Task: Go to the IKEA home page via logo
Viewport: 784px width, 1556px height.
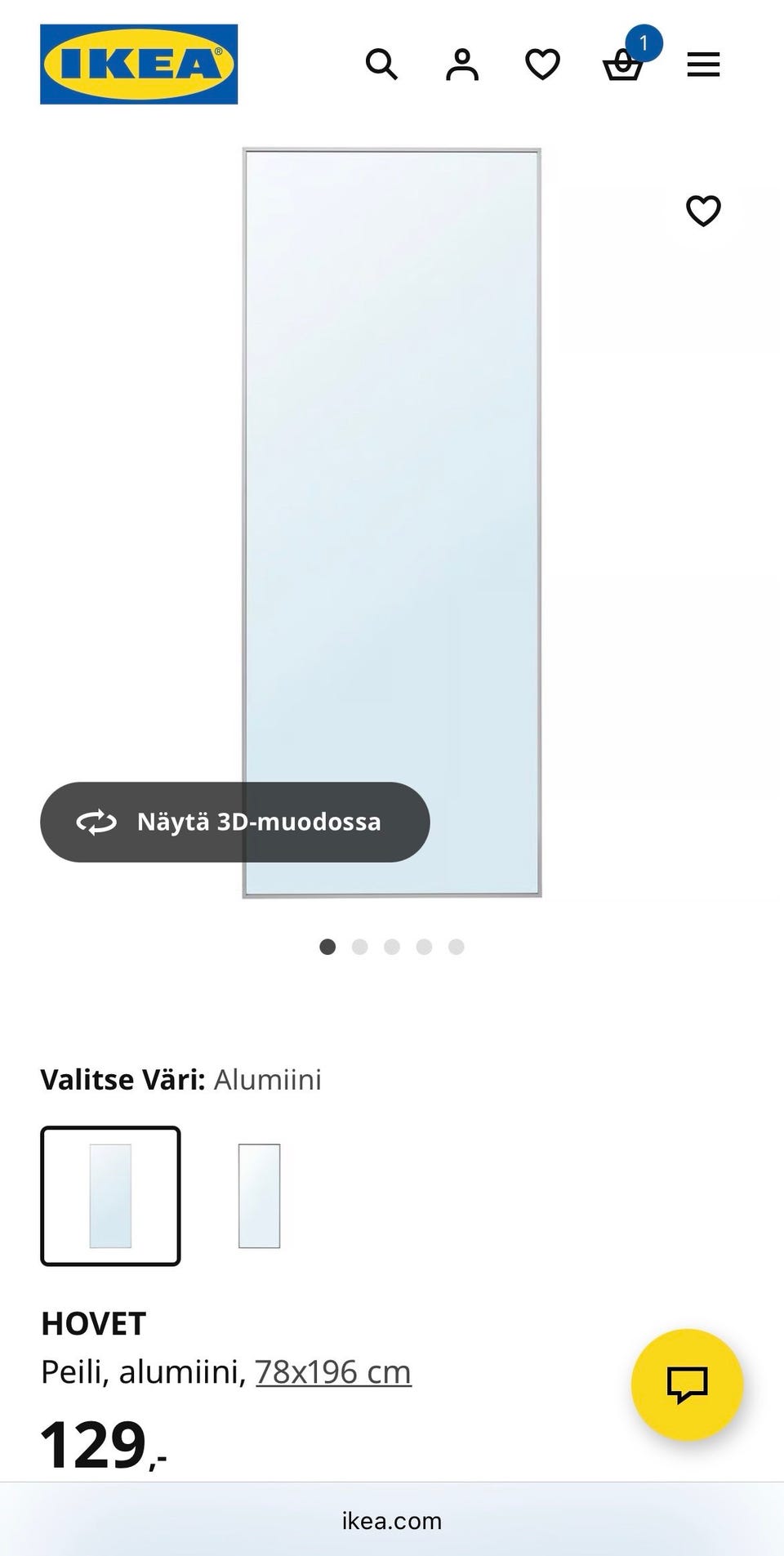Action: pyautogui.click(x=139, y=64)
